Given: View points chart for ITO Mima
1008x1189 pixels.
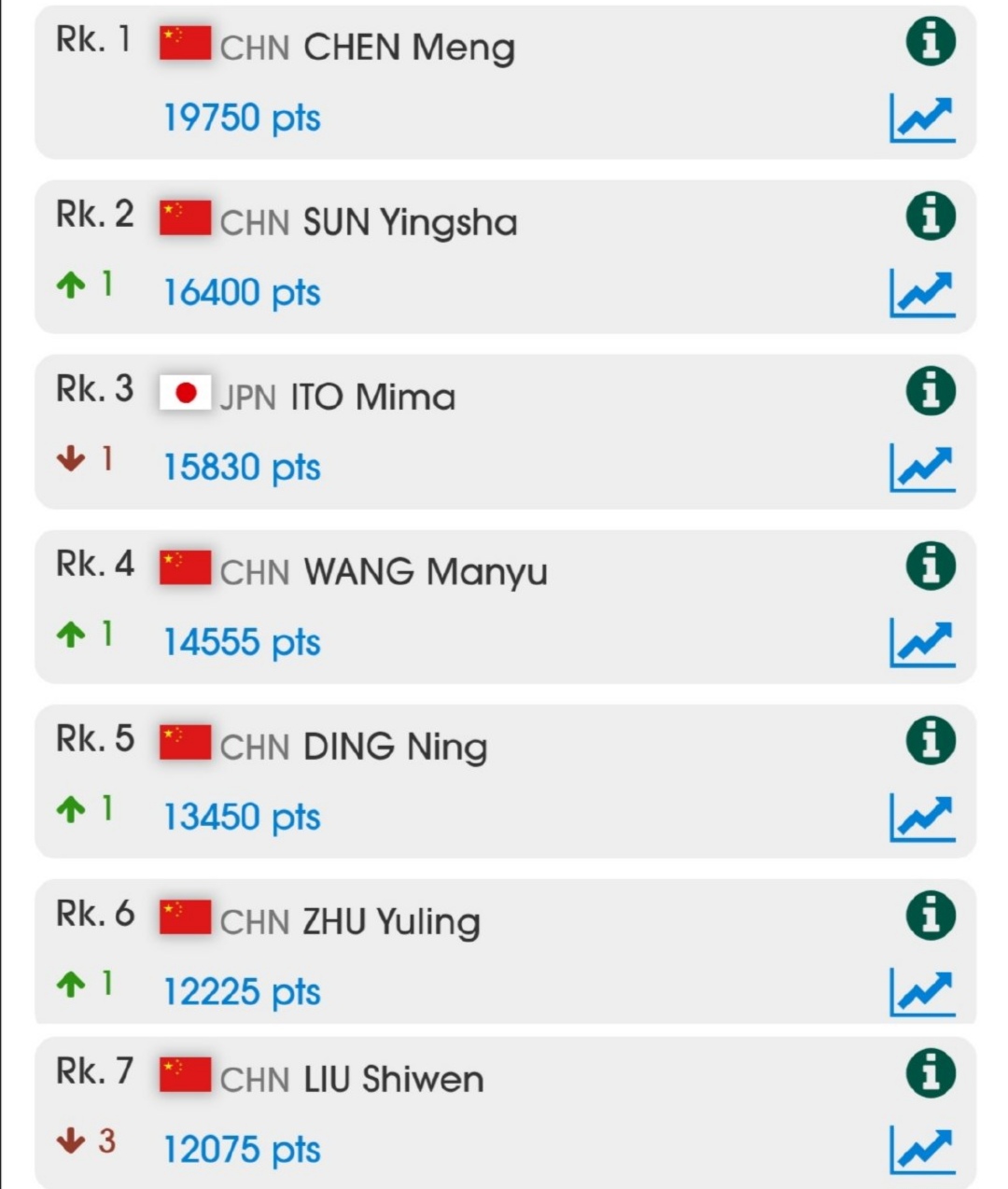Looking at the screenshot, I should click(922, 468).
